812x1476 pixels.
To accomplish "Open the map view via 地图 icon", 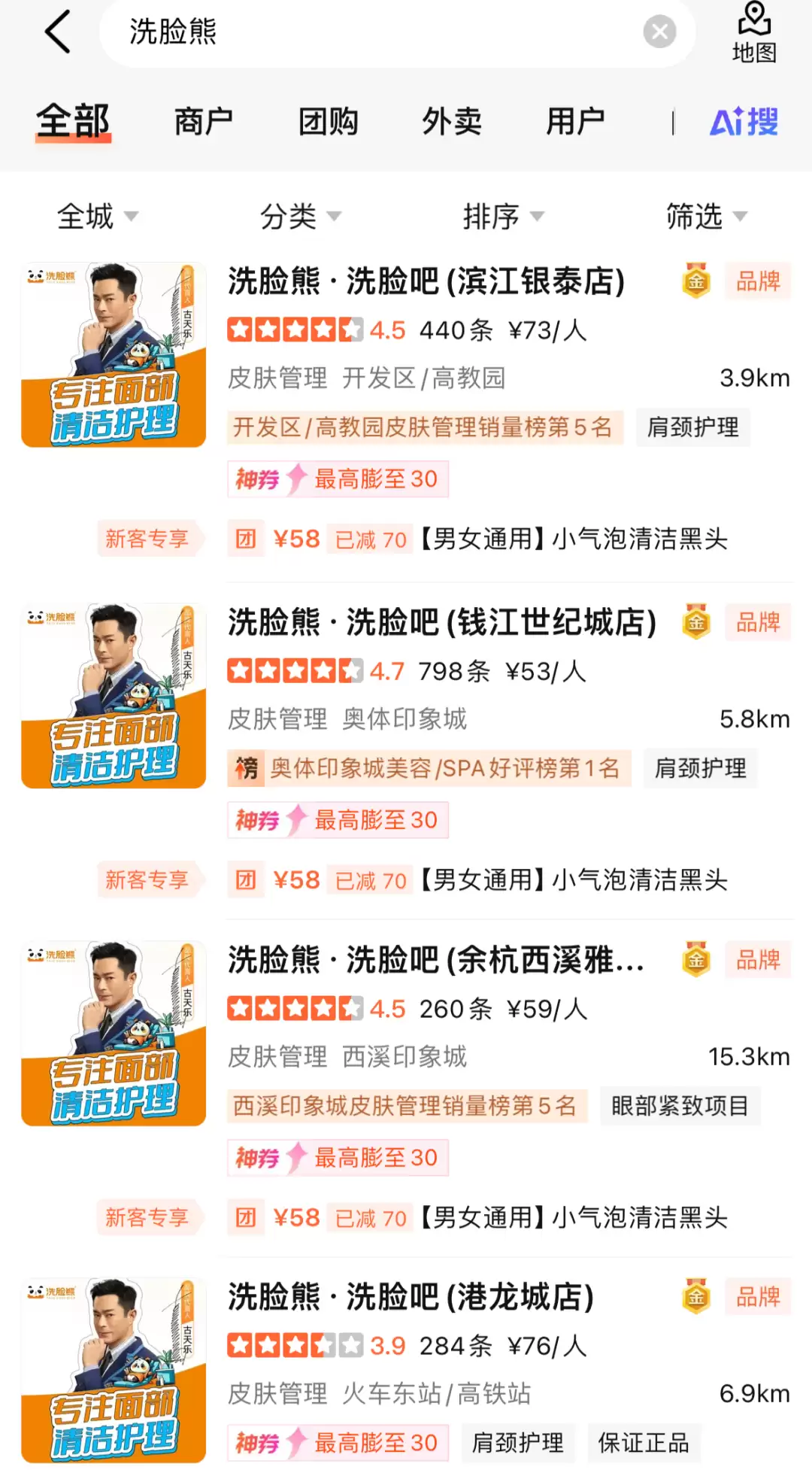I will 753,32.
